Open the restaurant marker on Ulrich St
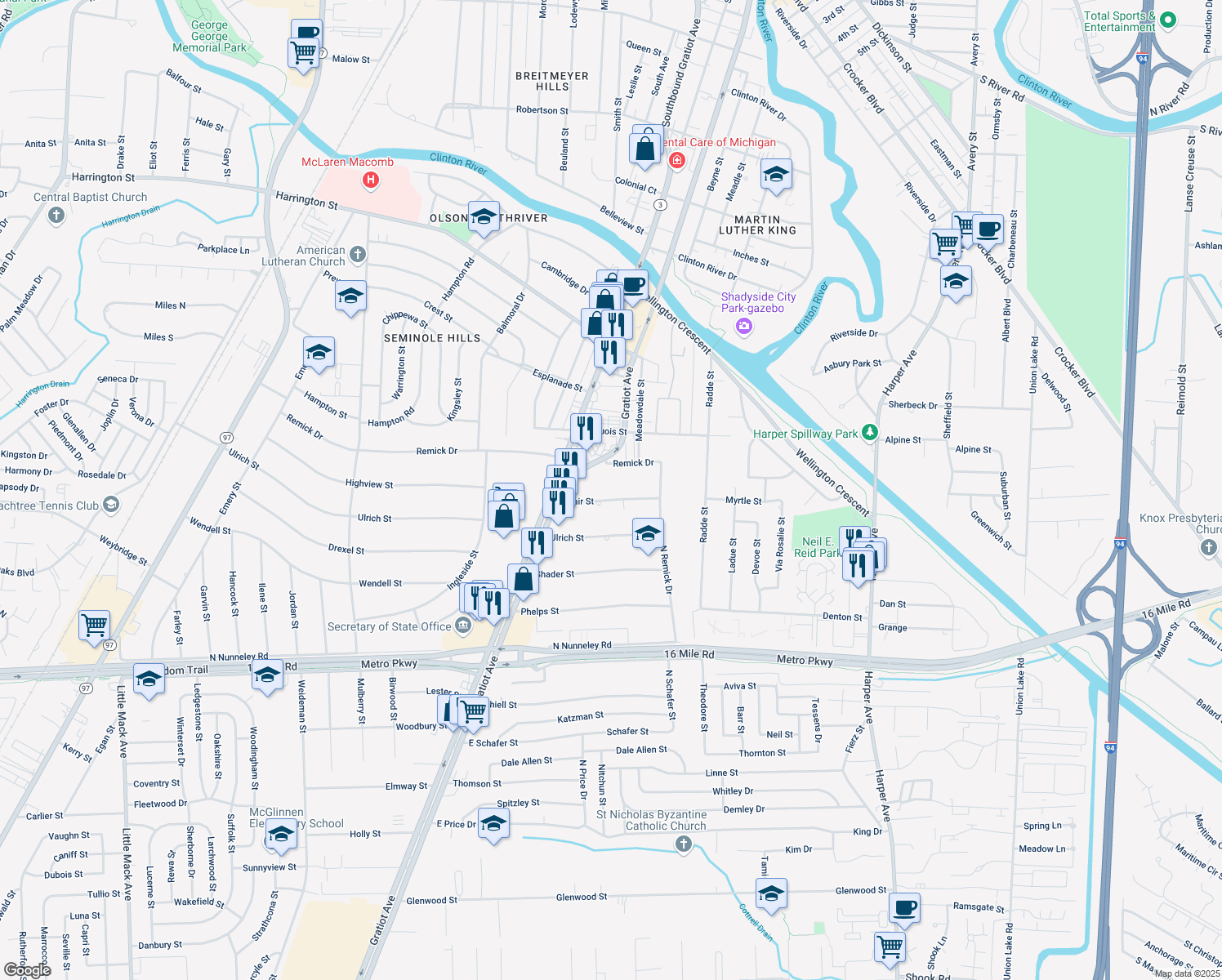 (x=537, y=541)
